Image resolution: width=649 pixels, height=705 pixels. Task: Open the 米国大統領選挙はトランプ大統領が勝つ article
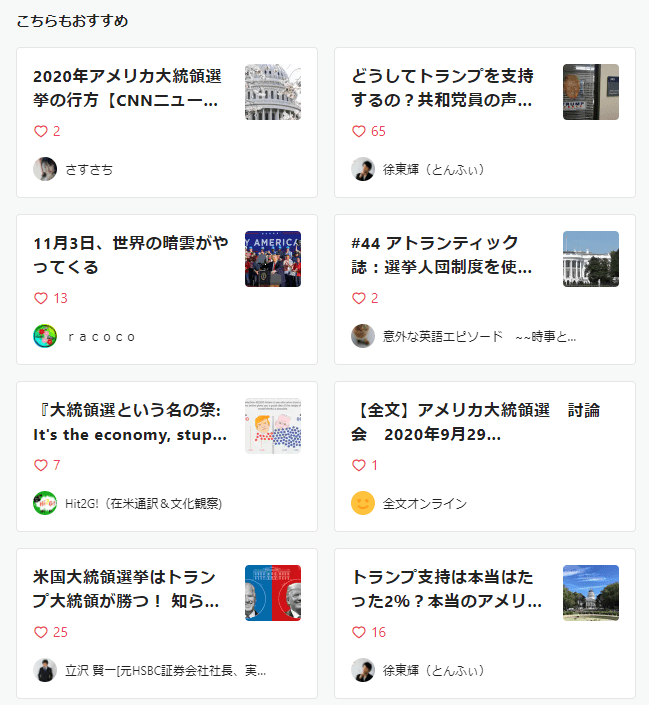pyautogui.click(x=128, y=589)
